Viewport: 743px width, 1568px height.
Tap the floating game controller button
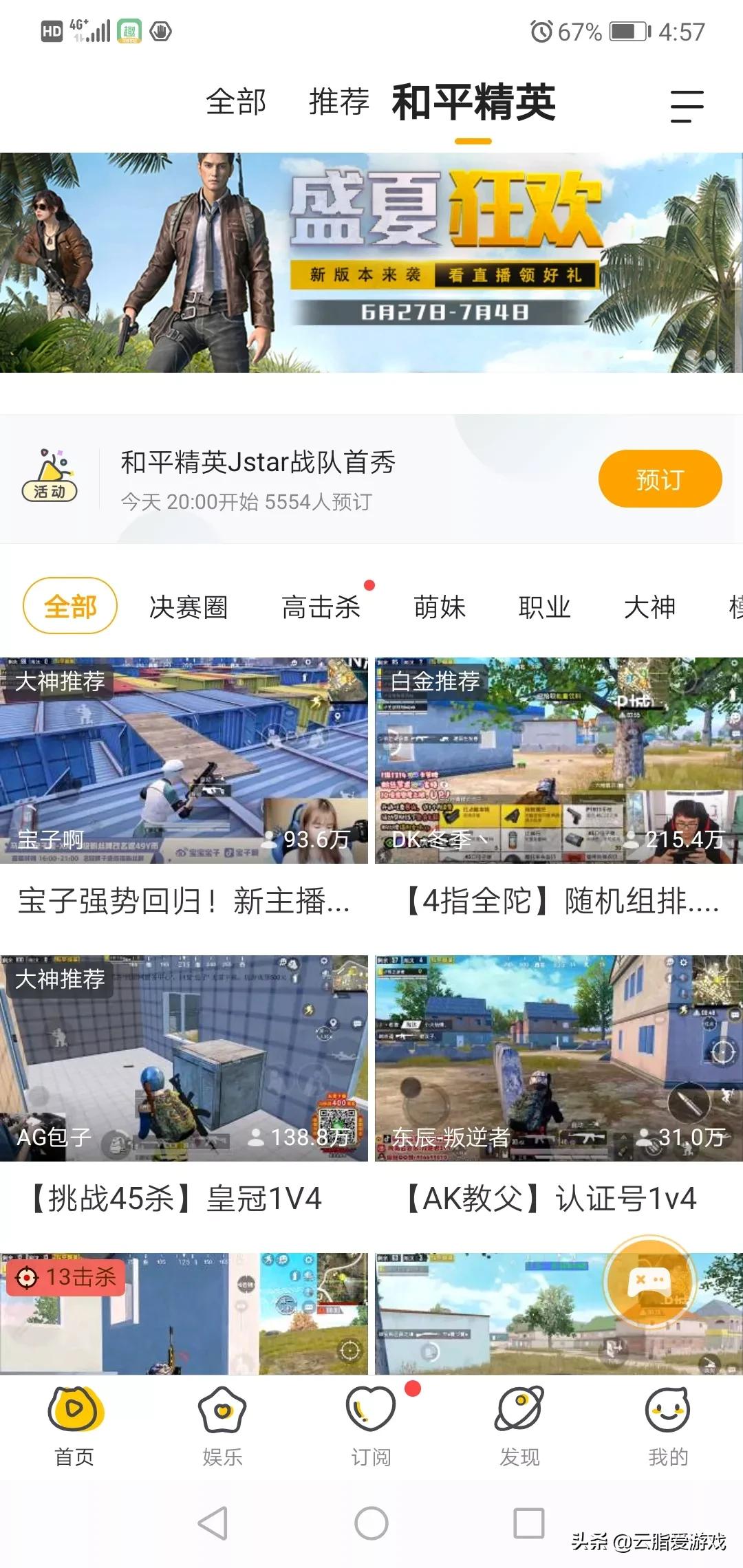point(647,1281)
